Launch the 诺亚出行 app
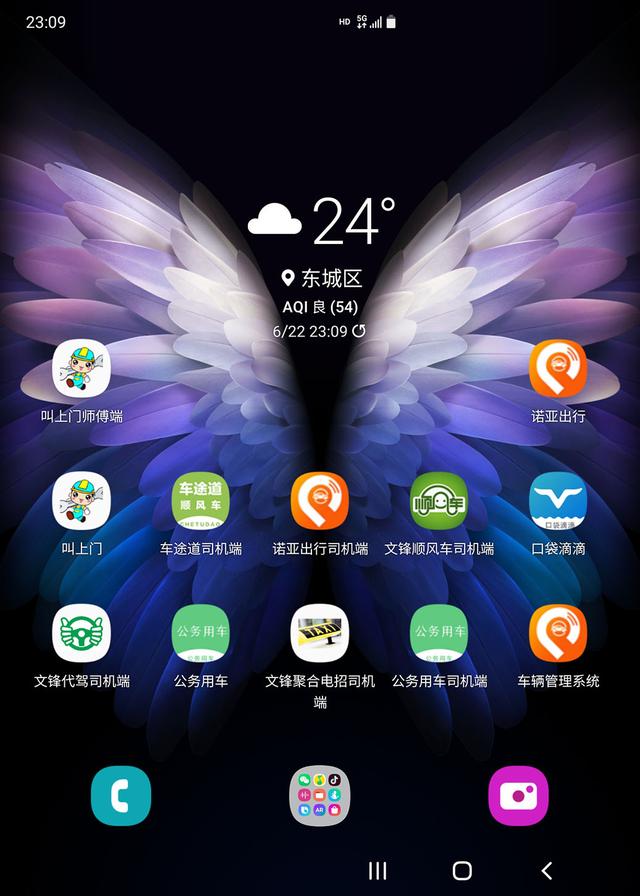This screenshot has width=640, height=896. tap(558, 369)
